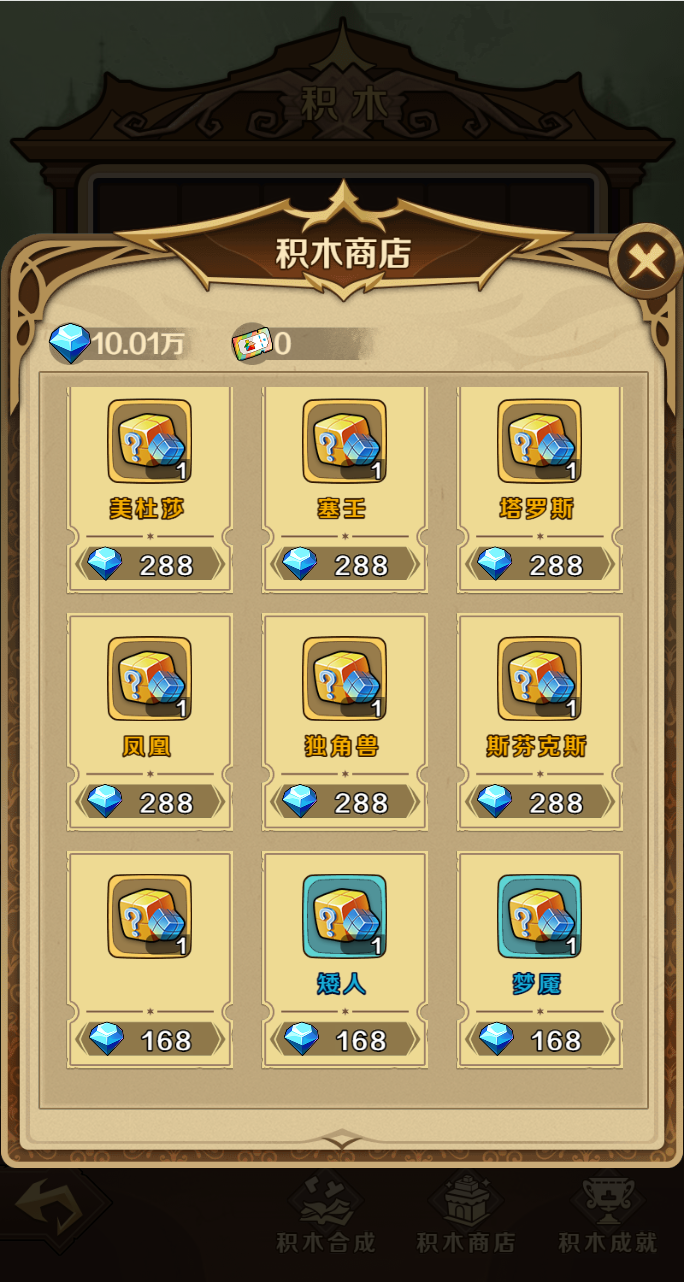Screen dimensions: 684x1282
Task: Buy 美杜莎 for 288 diamonds
Action: coord(149,565)
